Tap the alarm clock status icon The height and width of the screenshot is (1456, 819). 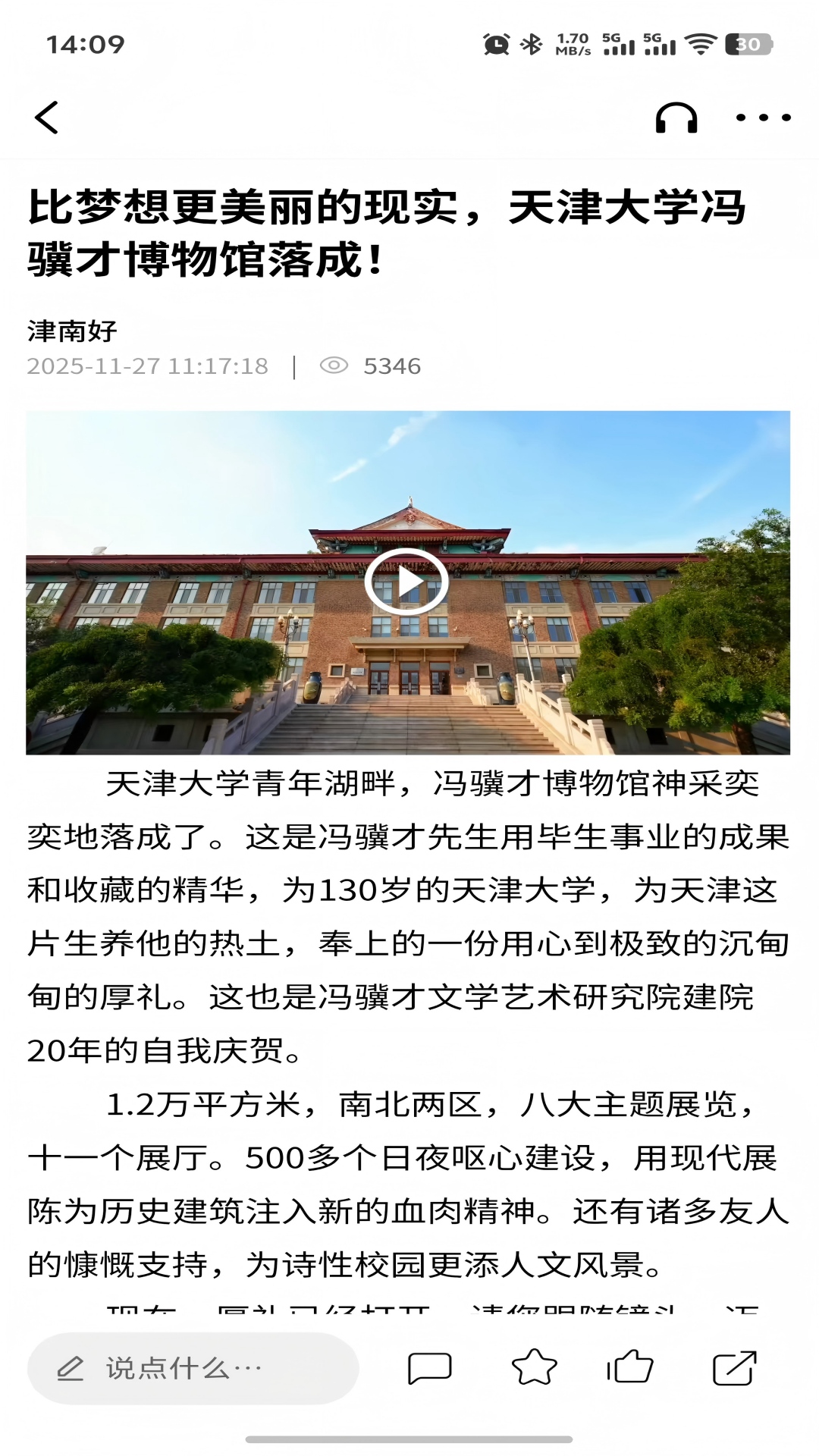tap(497, 45)
